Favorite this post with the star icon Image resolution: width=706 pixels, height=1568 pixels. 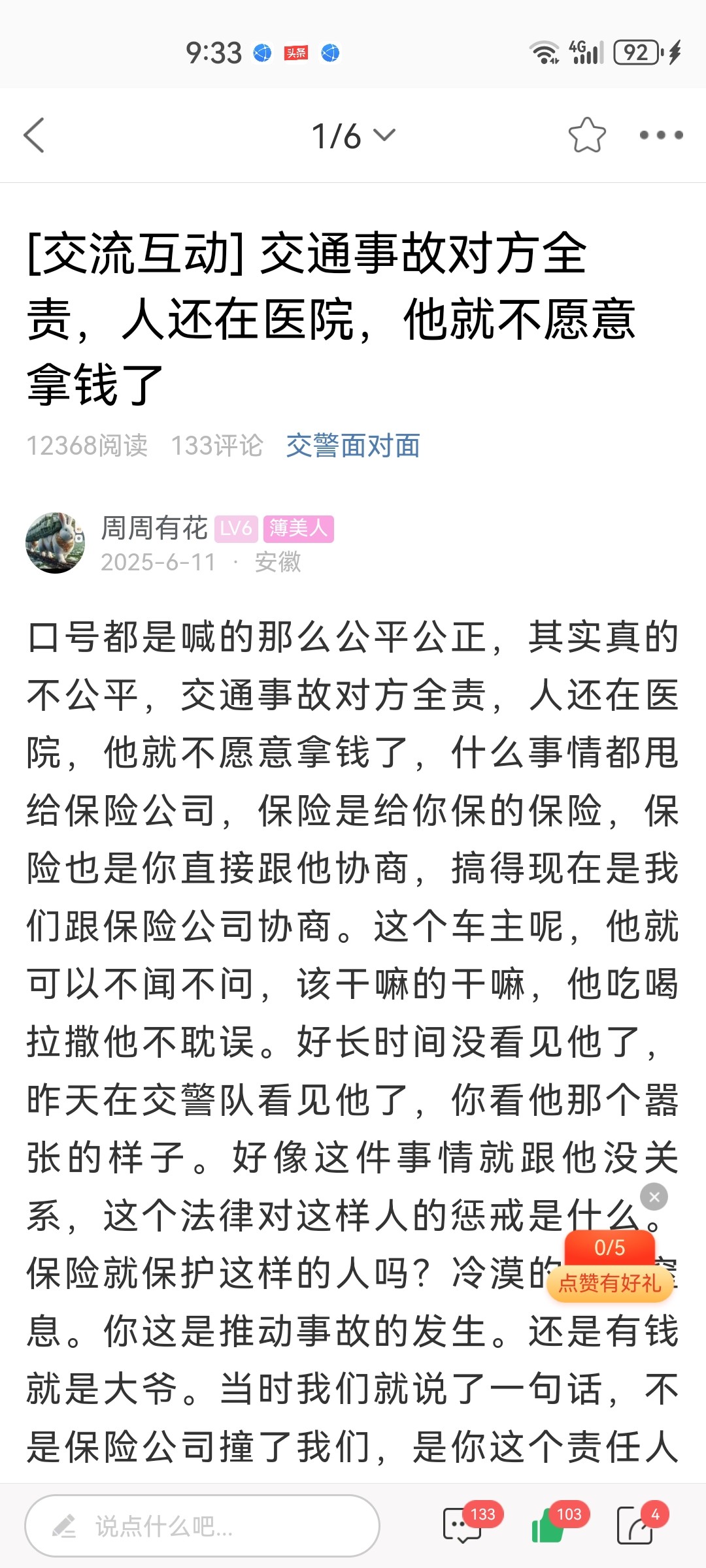coord(587,135)
